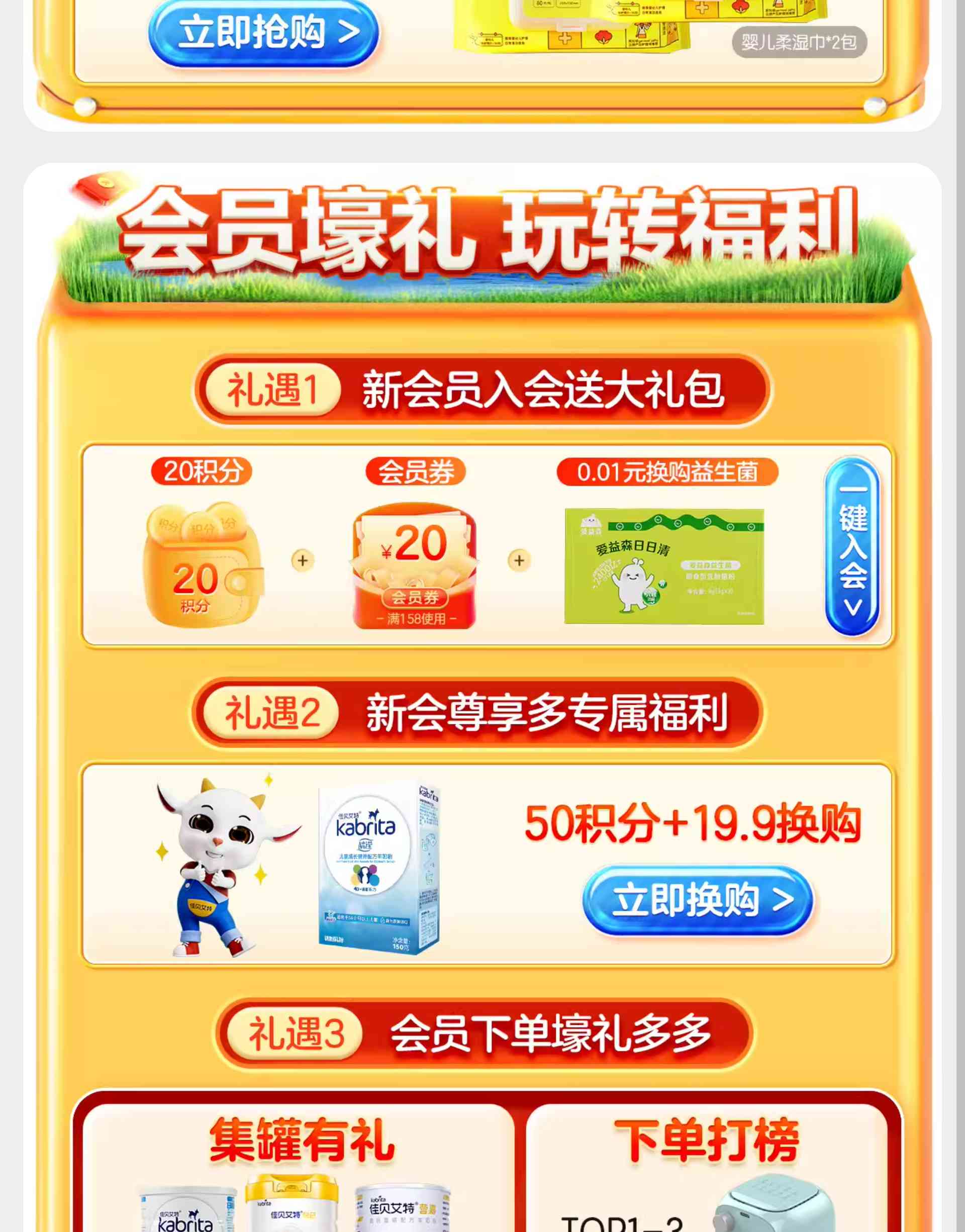Tap the 立即抢购 button
Viewport: 965px width, 1232px height.
(263, 32)
